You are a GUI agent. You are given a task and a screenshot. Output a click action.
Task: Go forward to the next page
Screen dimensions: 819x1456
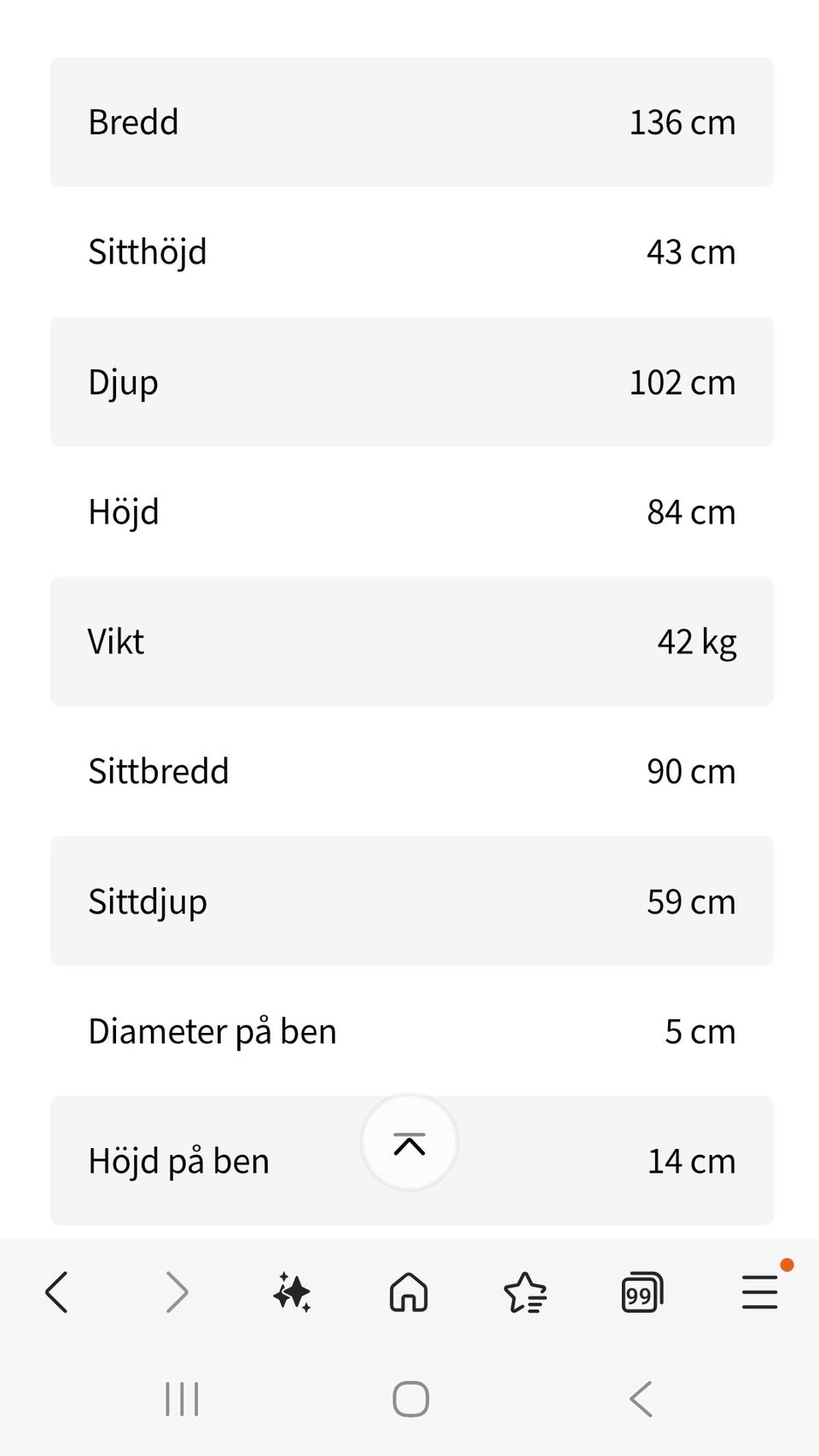point(176,1292)
